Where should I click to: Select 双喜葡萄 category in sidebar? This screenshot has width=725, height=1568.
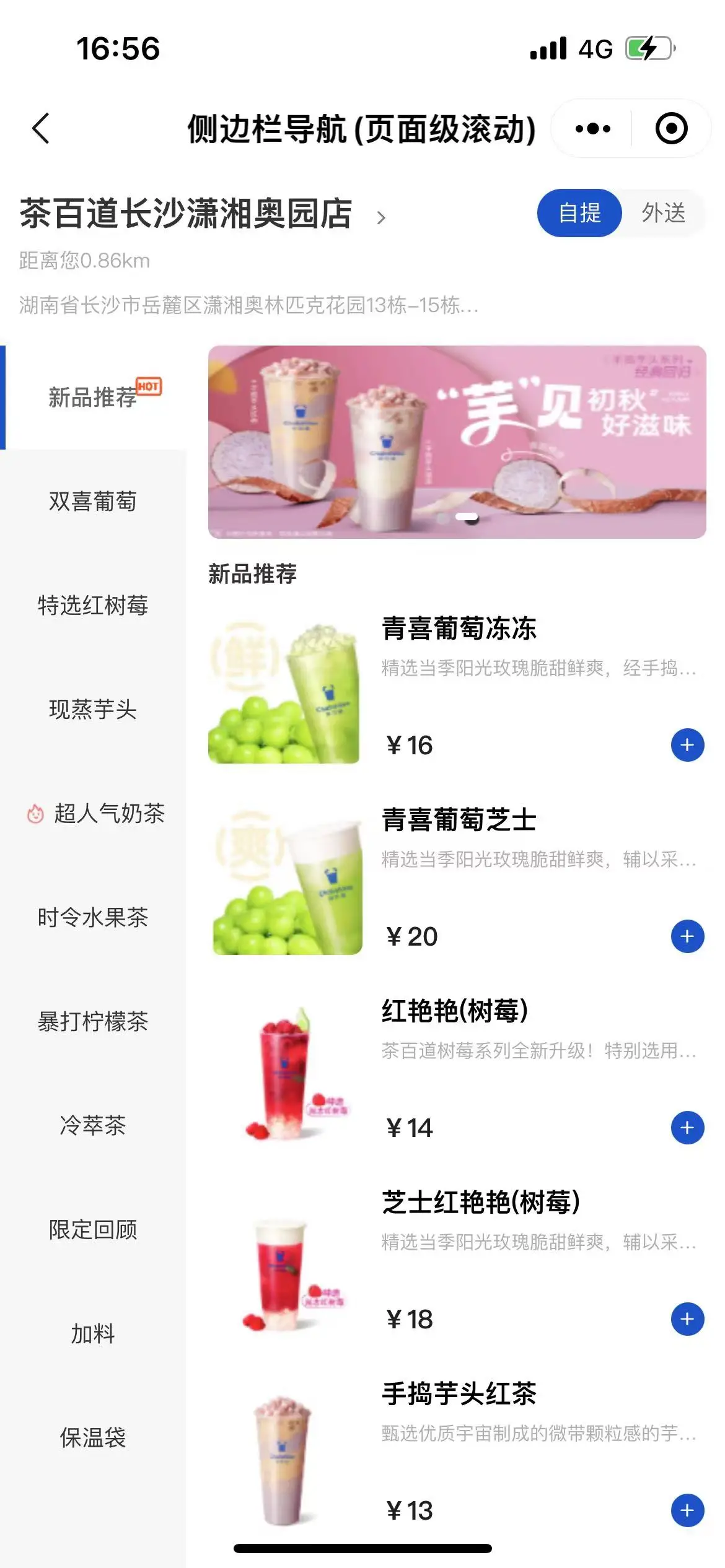point(93,501)
